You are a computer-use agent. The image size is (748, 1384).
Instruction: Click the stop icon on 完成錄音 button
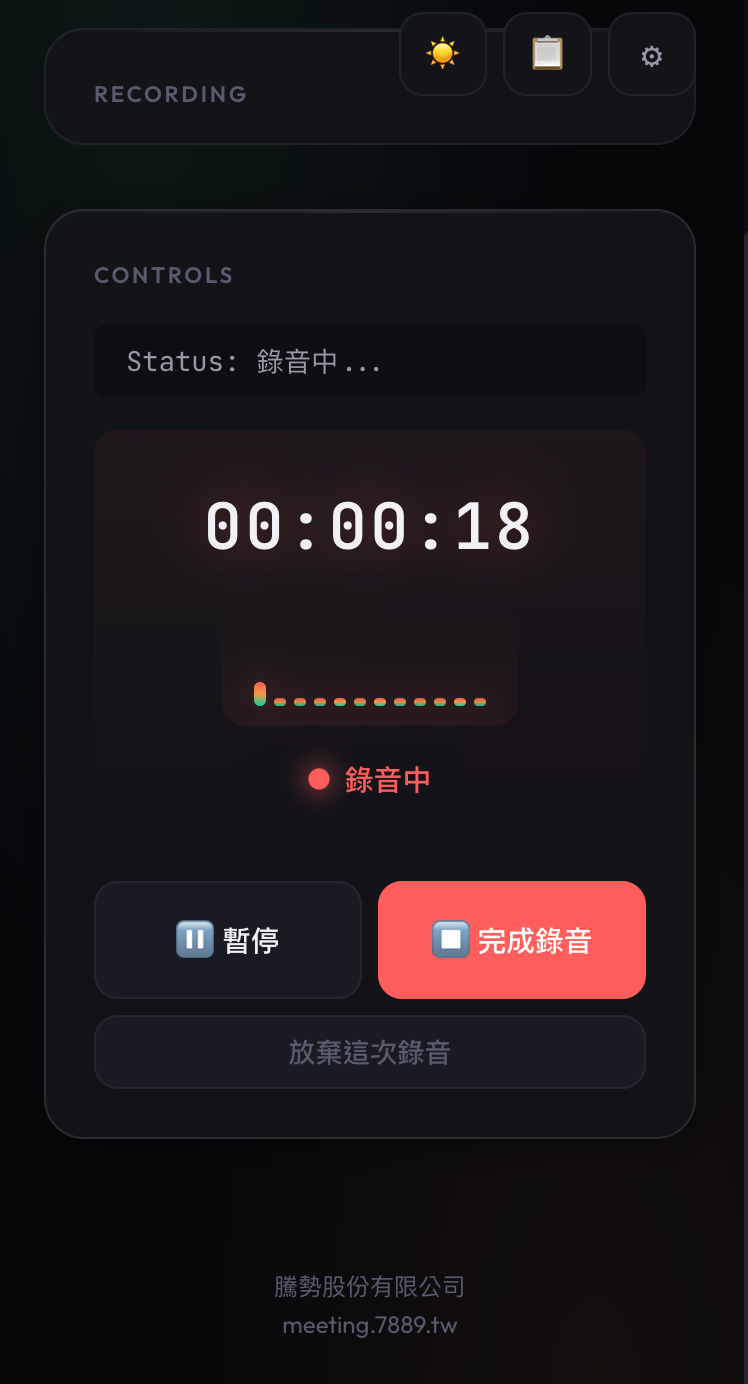[x=451, y=939]
